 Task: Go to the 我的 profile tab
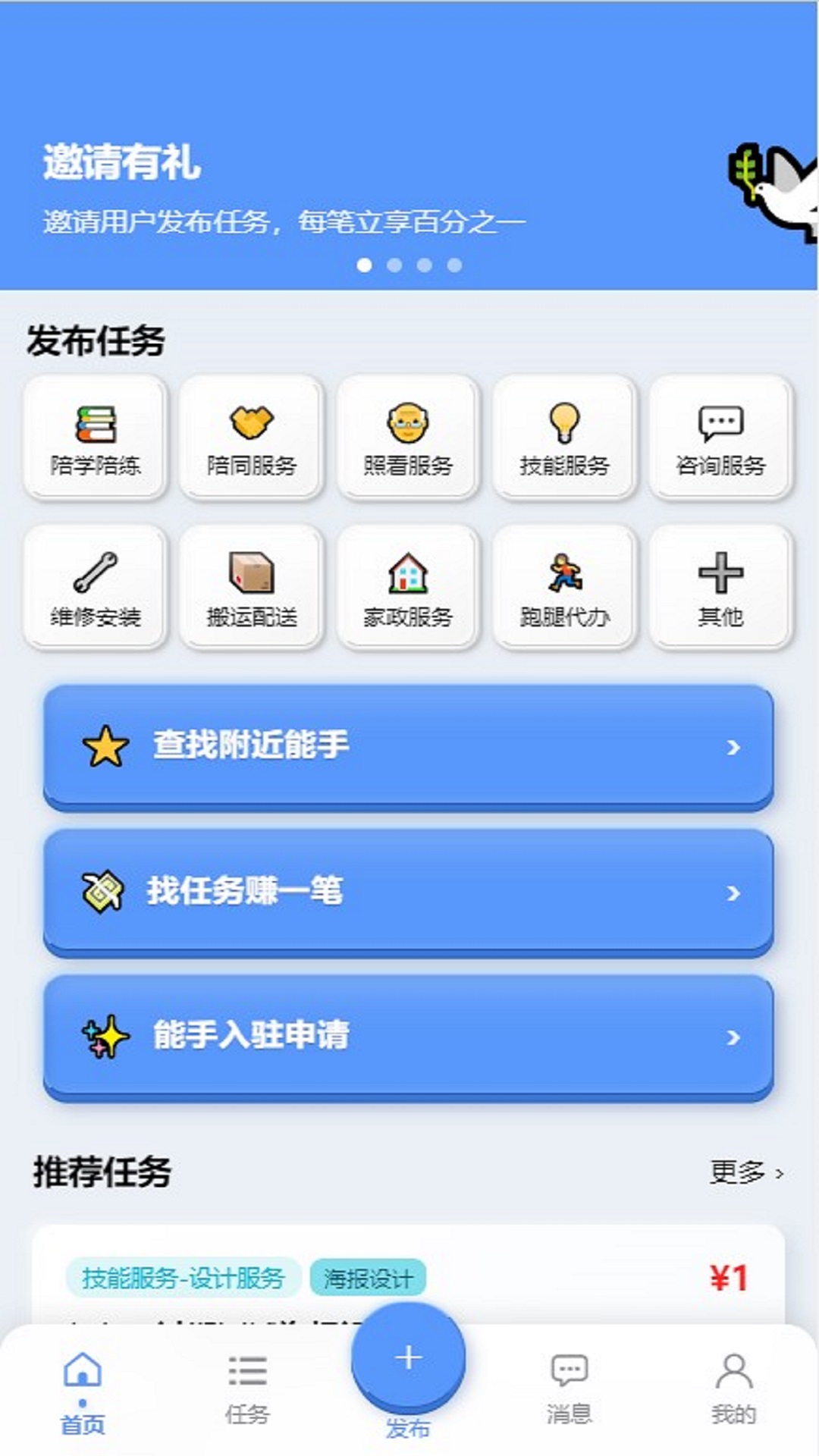click(x=732, y=1388)
